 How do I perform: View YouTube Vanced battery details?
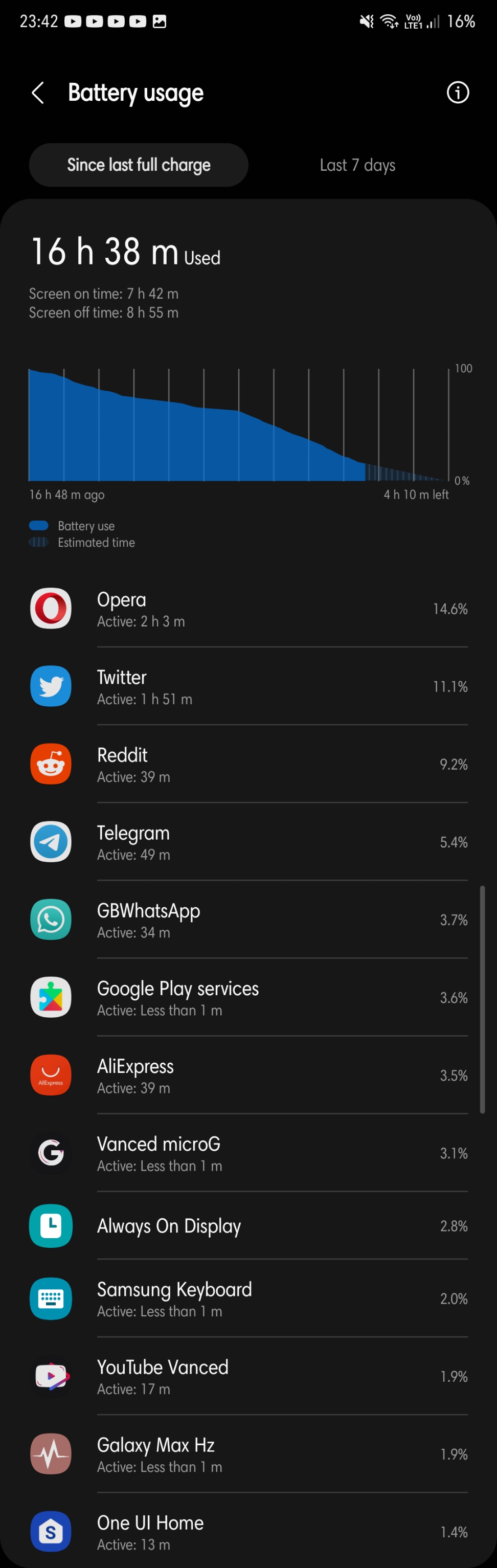(248, 1377)
